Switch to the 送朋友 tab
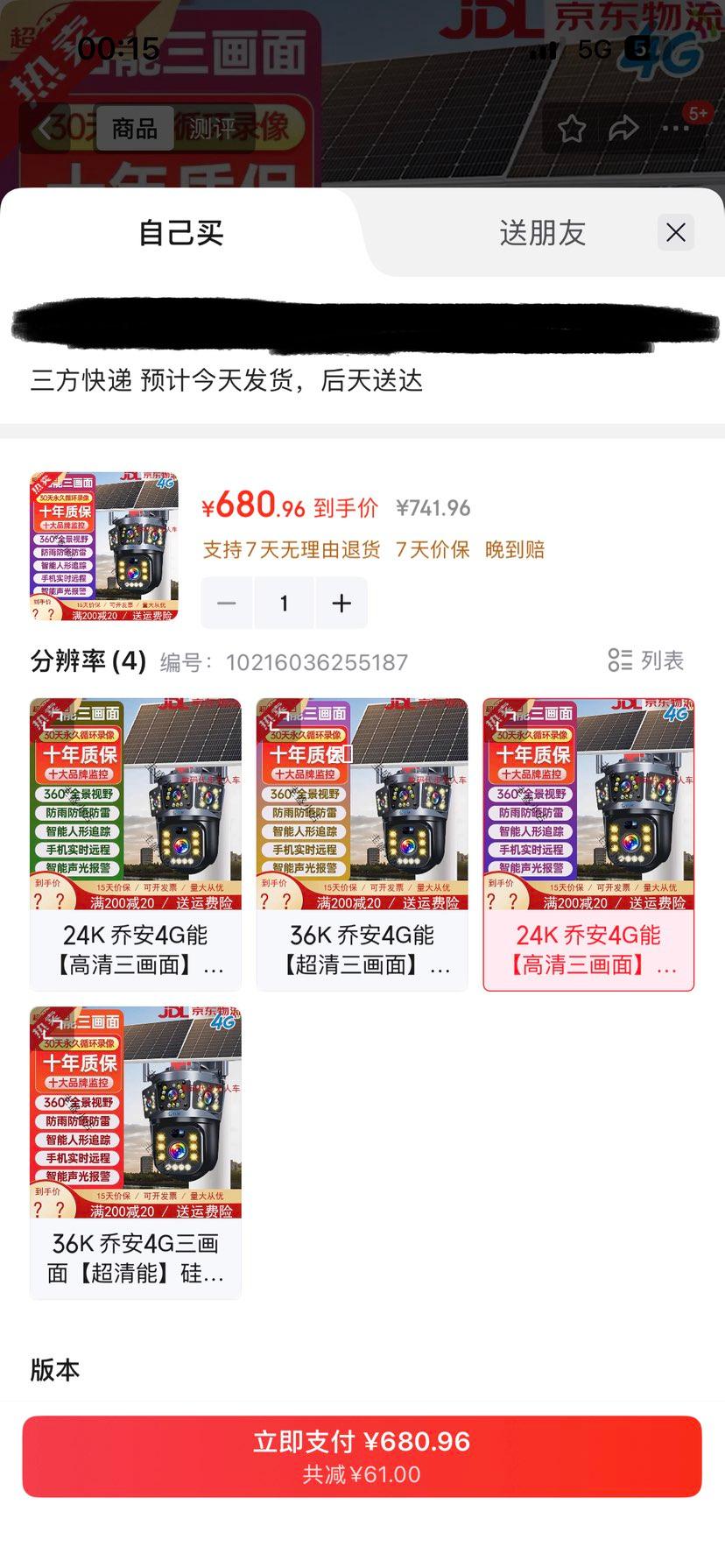Viewport: 725px width, 1568px height. click(542, 232)
